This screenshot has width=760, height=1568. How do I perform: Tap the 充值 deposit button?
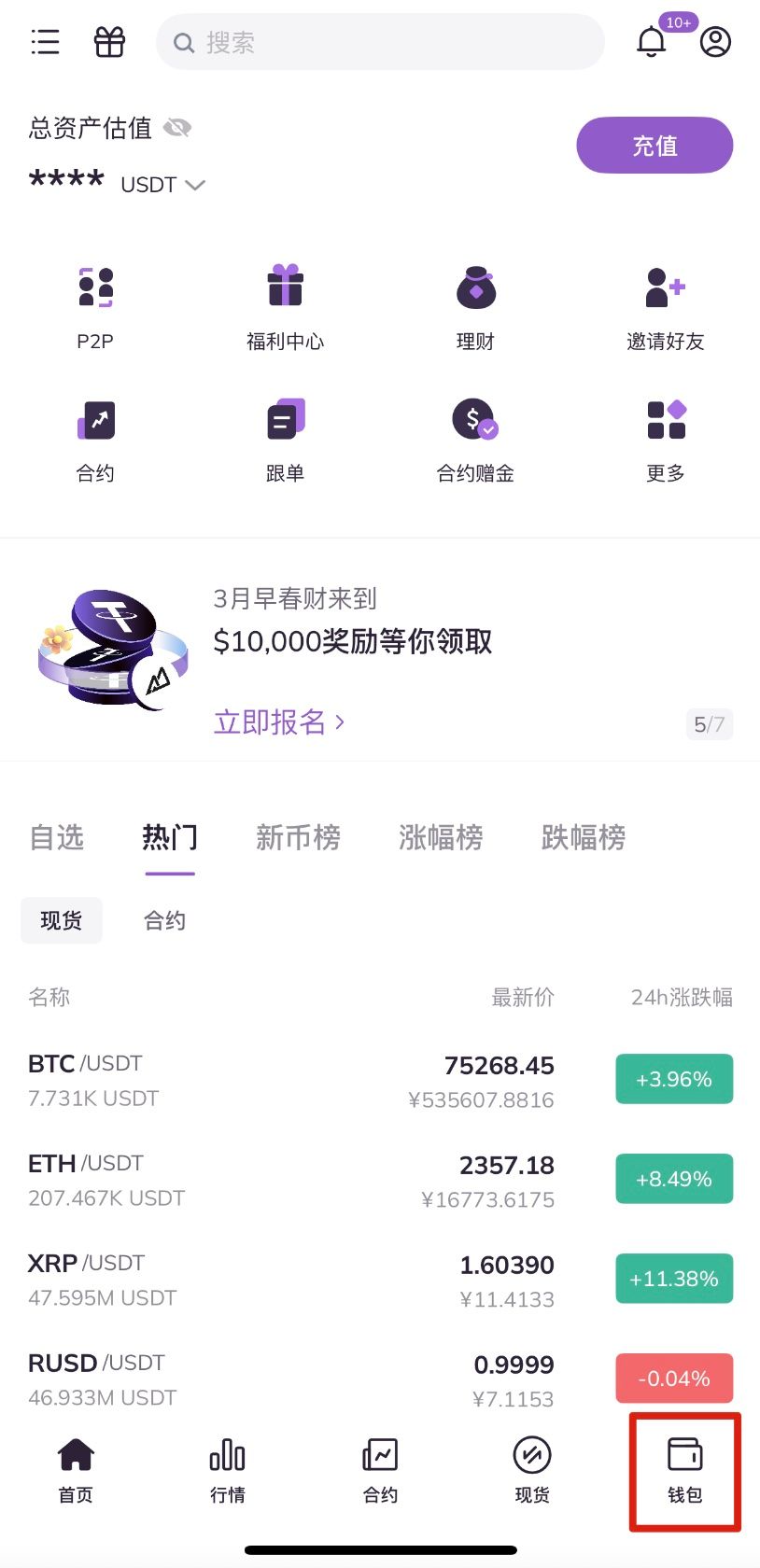(x=654, y=146)
